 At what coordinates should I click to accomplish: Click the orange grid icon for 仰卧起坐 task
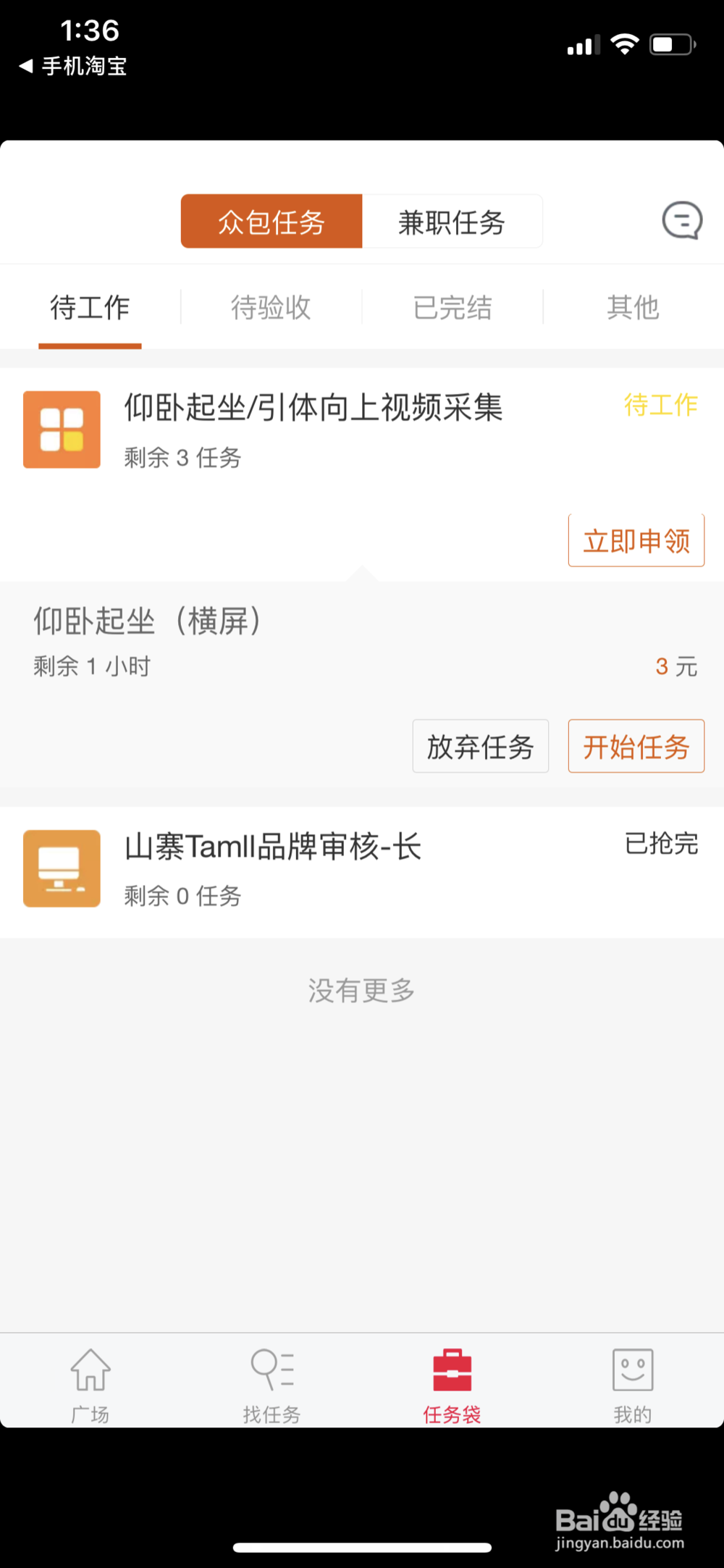coord(62,429)
